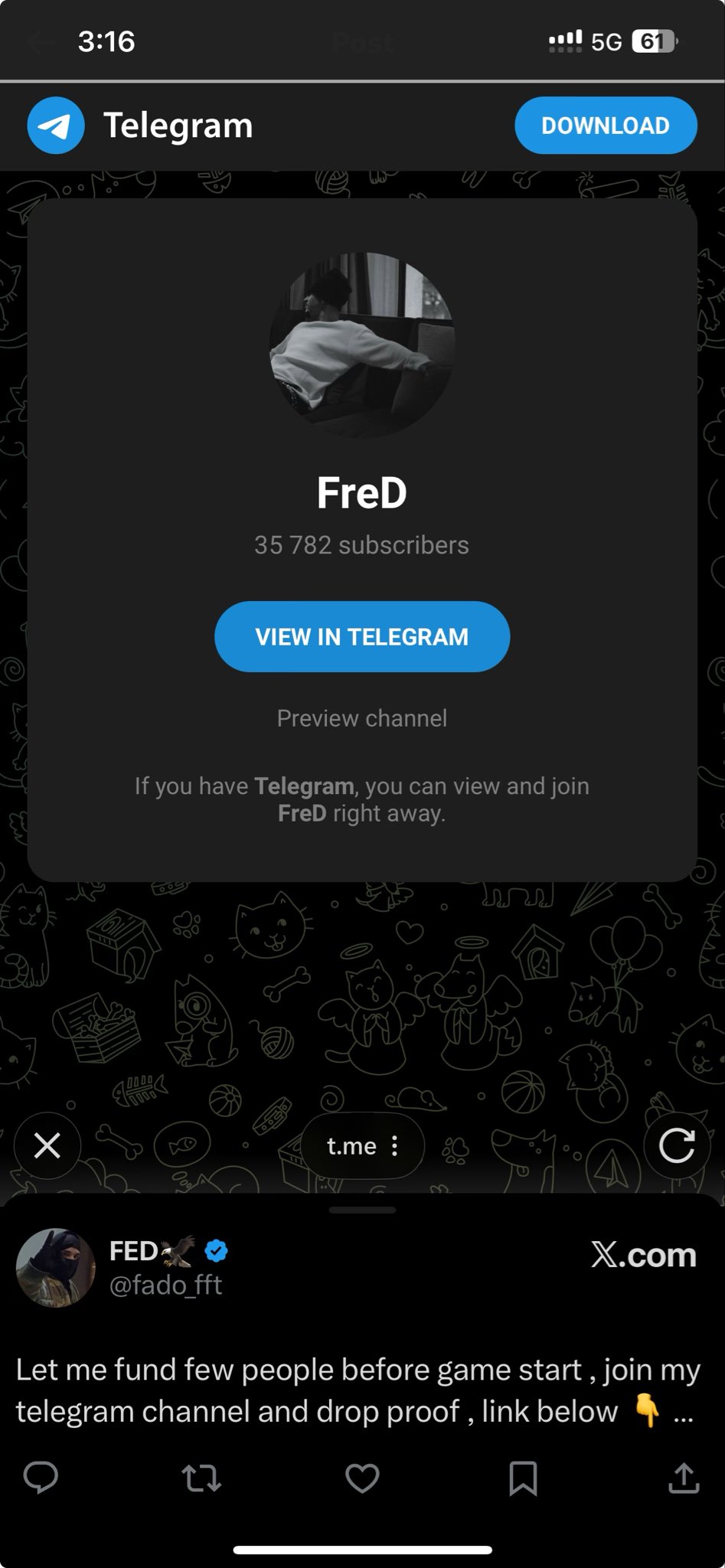
Task: Bookmark FED's post
Action: point(523,1478)
